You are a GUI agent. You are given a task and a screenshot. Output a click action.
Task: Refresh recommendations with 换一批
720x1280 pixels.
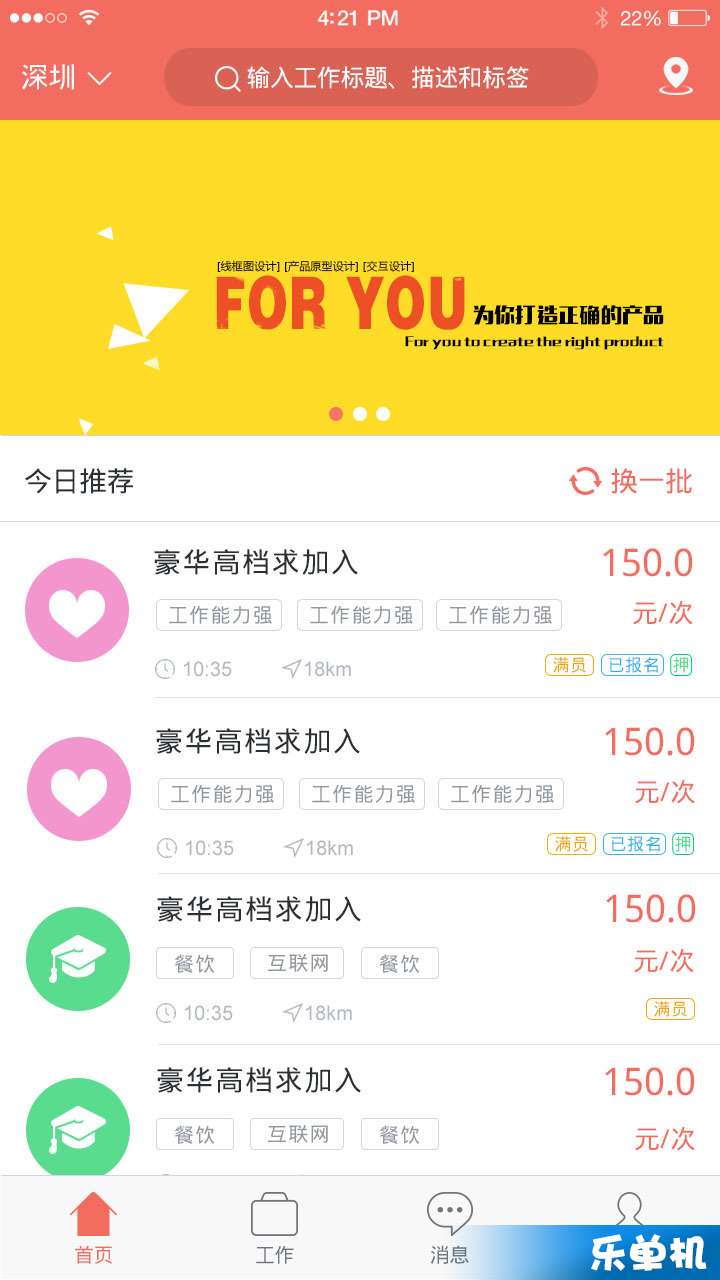pos(631,481)
